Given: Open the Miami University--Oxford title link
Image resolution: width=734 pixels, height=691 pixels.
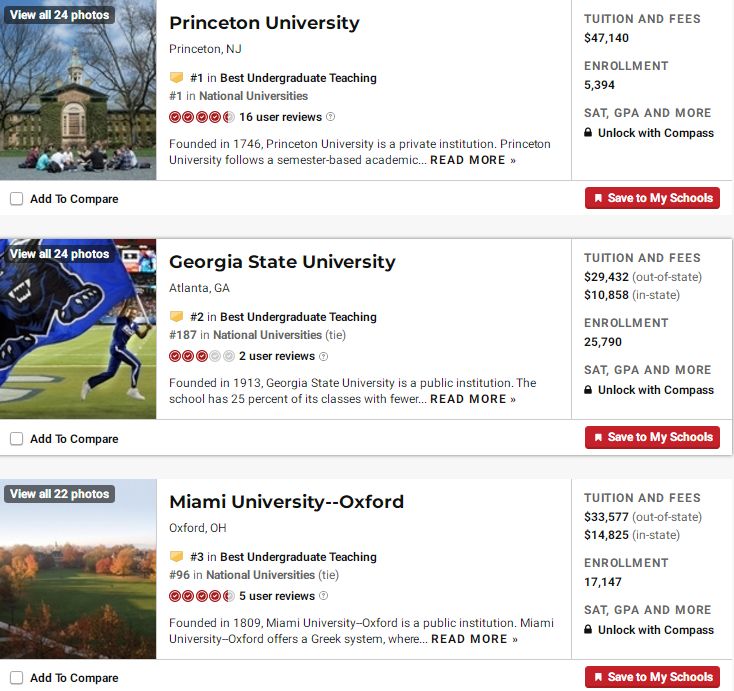Looking at the screenshot, I should tap(286, 502).
